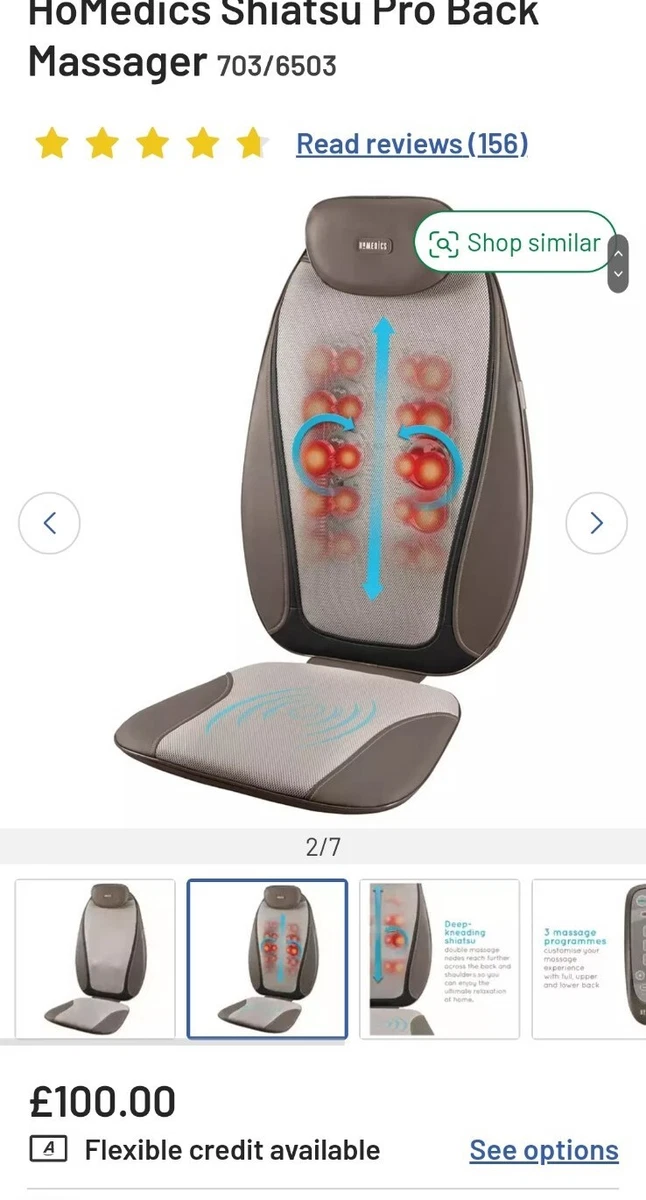This screenshot has height=1200, width=646.
Task: Go to the previous product image
Action: pos(49,523)
